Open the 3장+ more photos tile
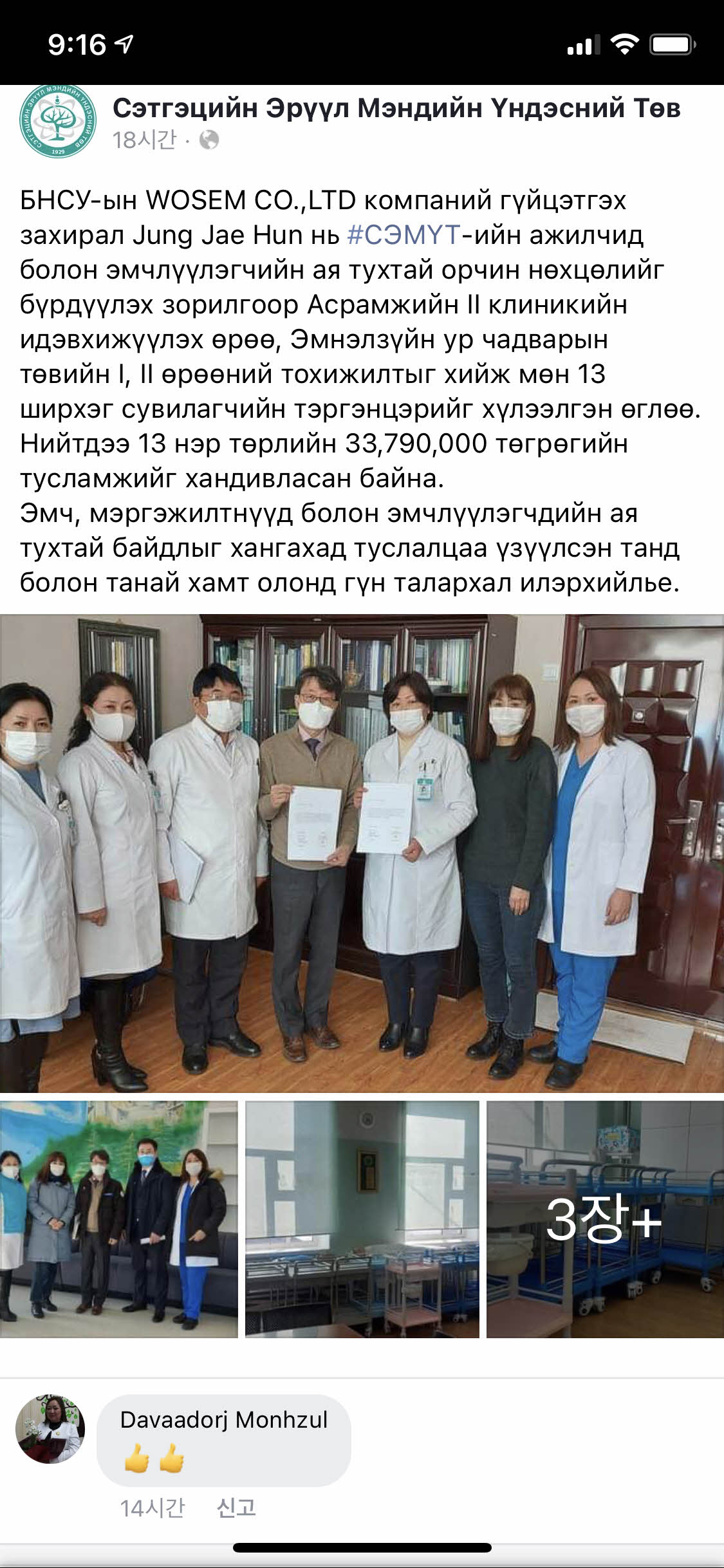724x1568 pixels. [x=605, y=1220]
